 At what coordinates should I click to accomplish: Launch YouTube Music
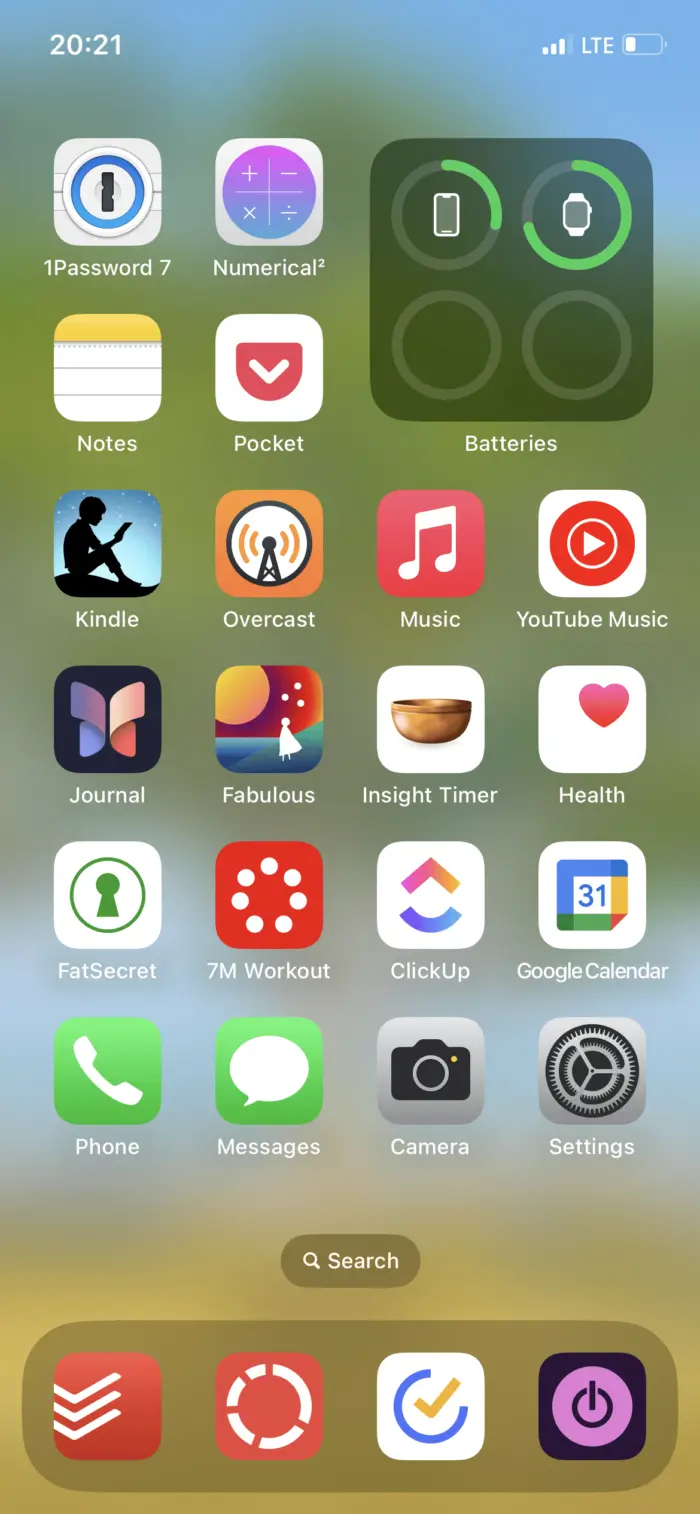click(x=592, y=544)
